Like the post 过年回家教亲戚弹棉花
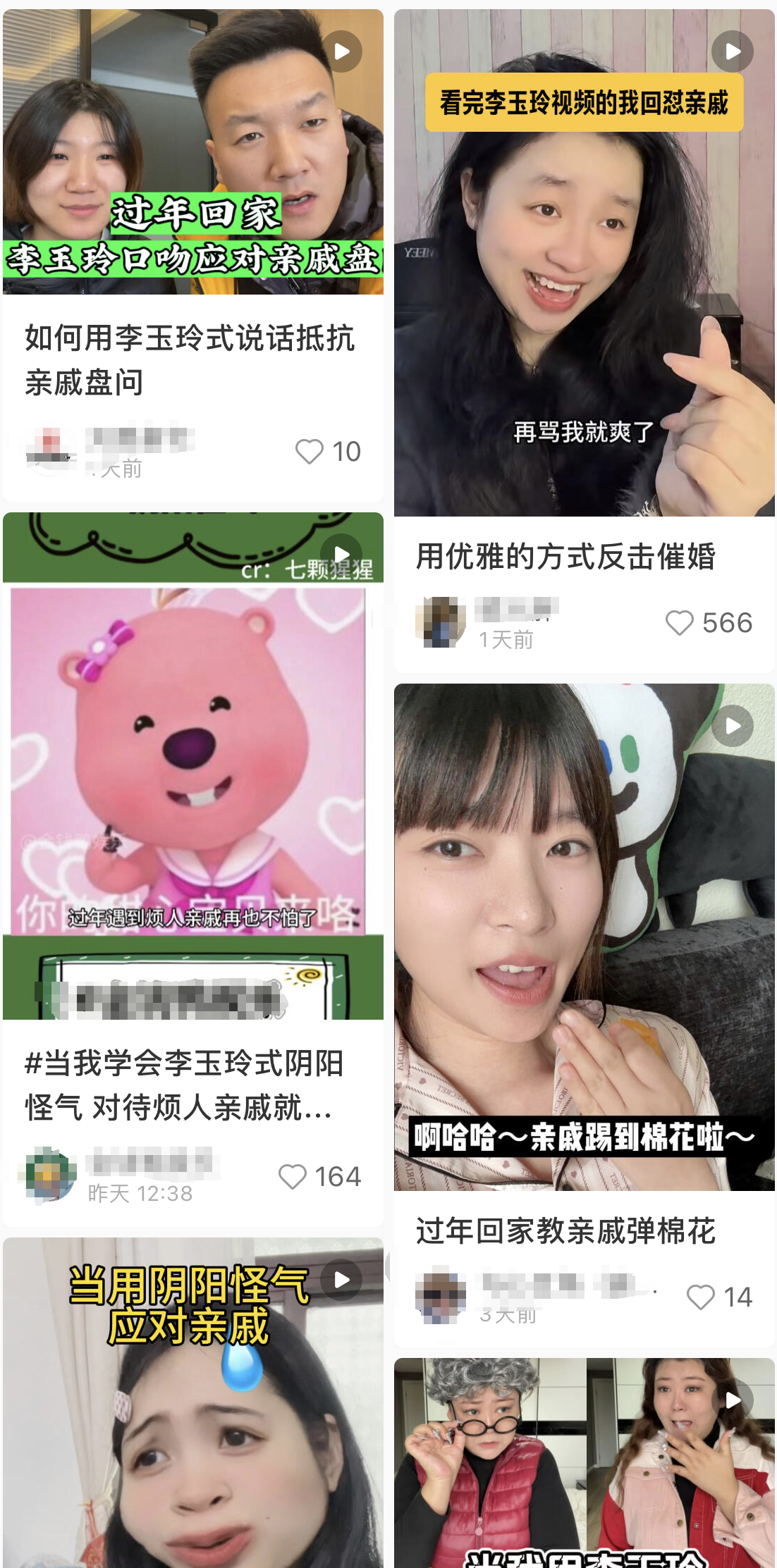This screenshot has width=777, height=1568. click(700, 1297)
